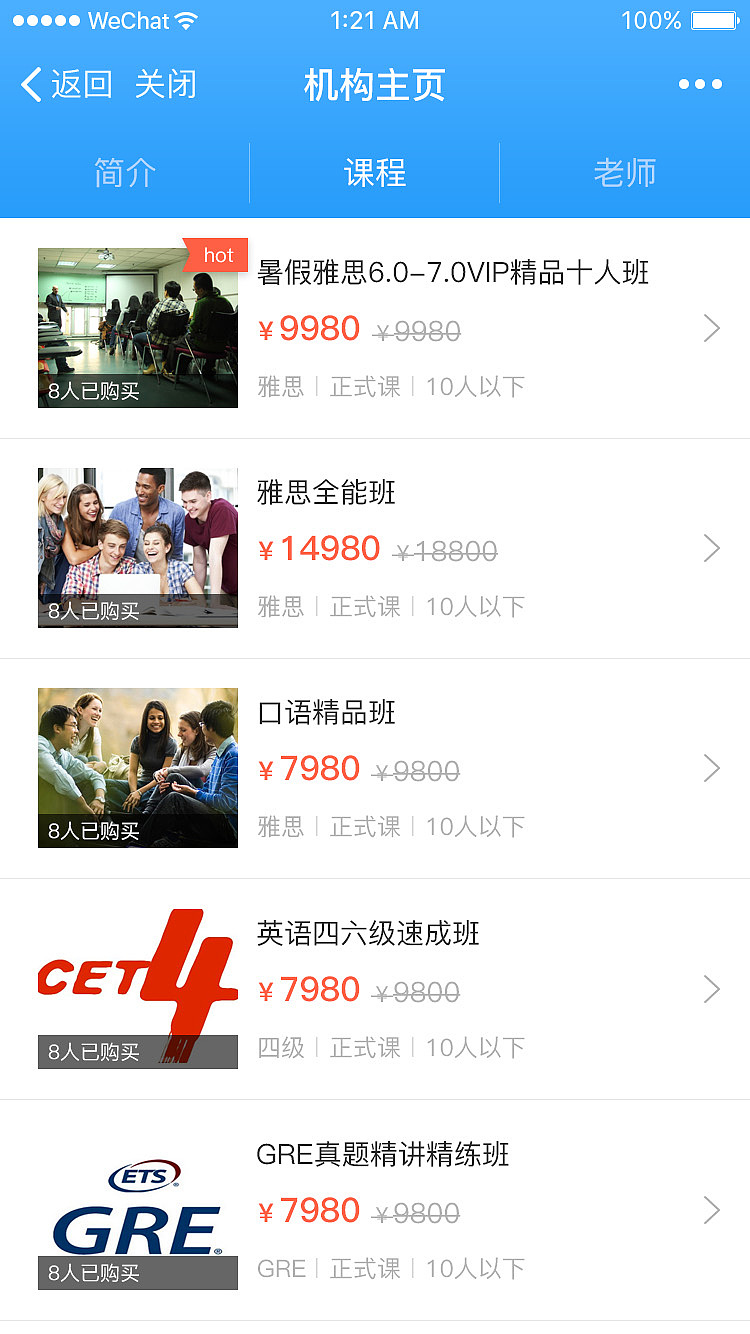This screenshot has height=1334, width=750.
Task: Tap 关闭 to close the page
Action: tap(166, 85)
